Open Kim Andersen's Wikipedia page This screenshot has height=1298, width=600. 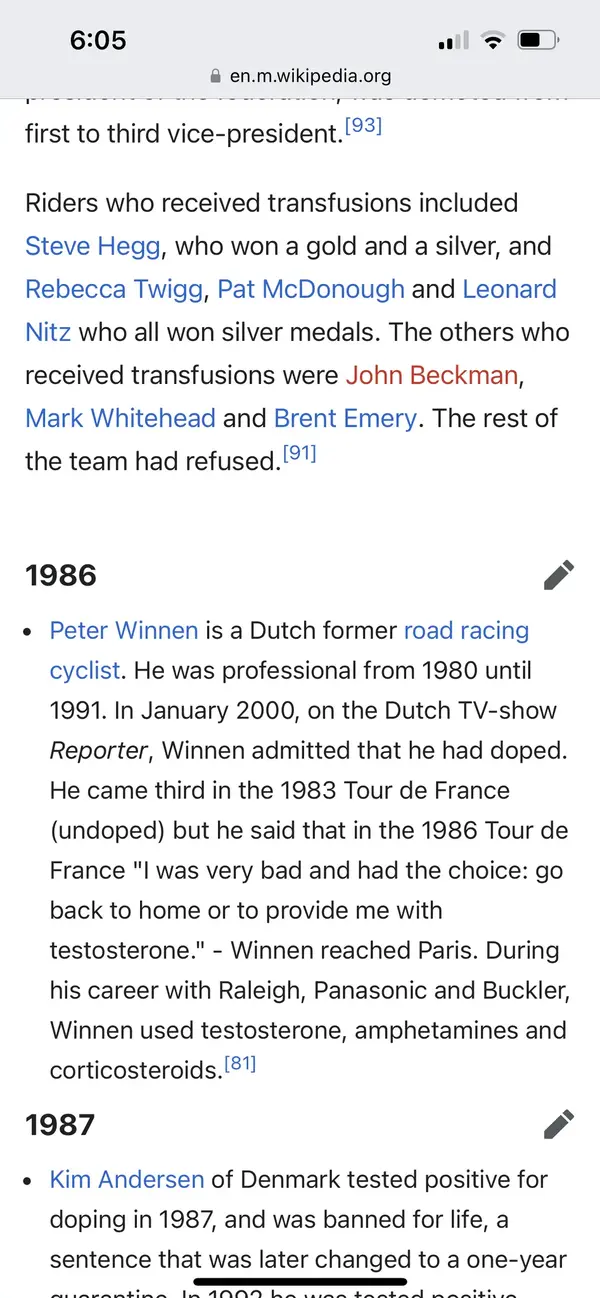point(127,1179)
